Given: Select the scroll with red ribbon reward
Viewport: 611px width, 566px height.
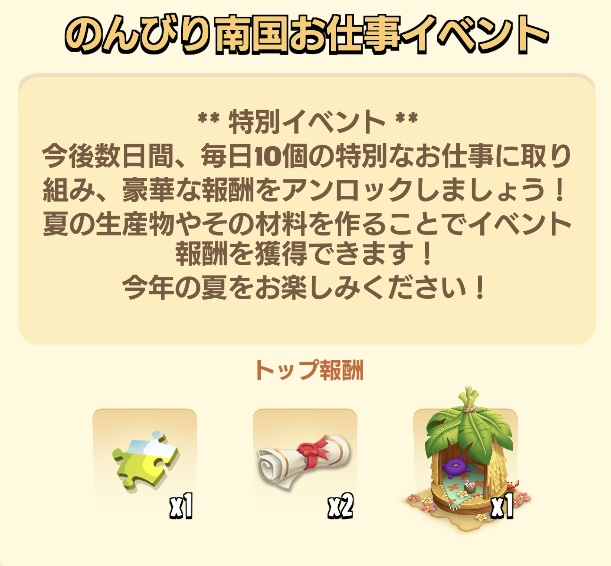Looking at the screenshot, I should click(304, 462).
